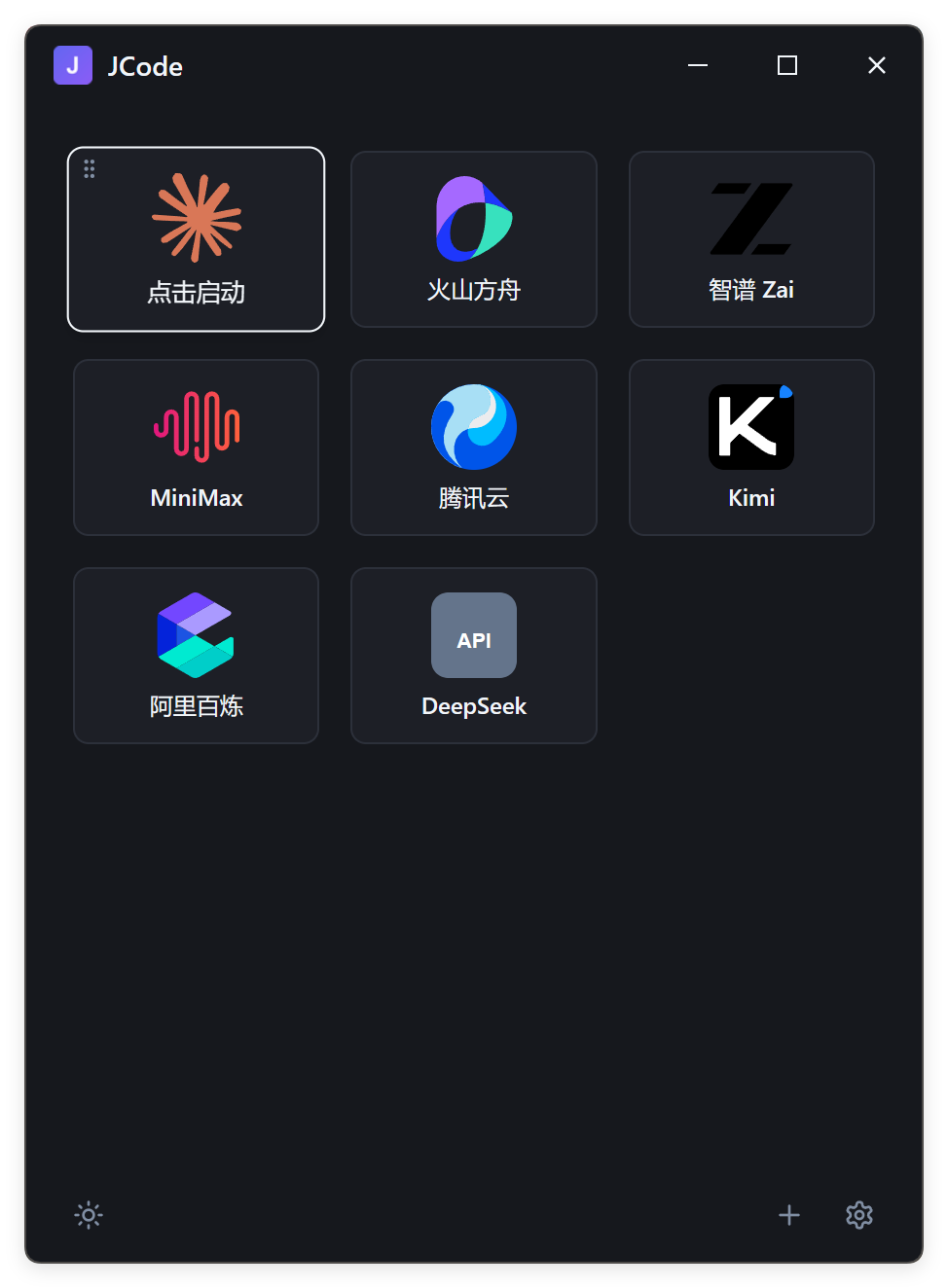Open the DeepSeek API card
This screenshot has width=948, height=1288.
click(x=473, y=656)
